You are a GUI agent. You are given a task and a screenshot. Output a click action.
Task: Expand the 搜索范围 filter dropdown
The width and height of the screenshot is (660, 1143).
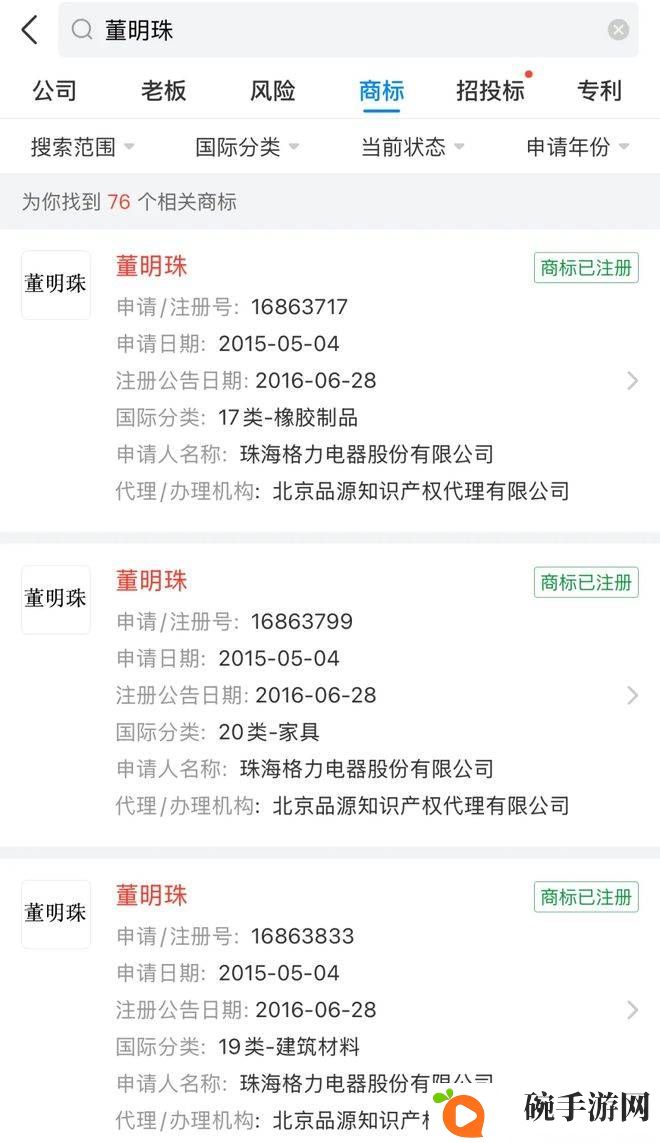click(x=82, y=147)
